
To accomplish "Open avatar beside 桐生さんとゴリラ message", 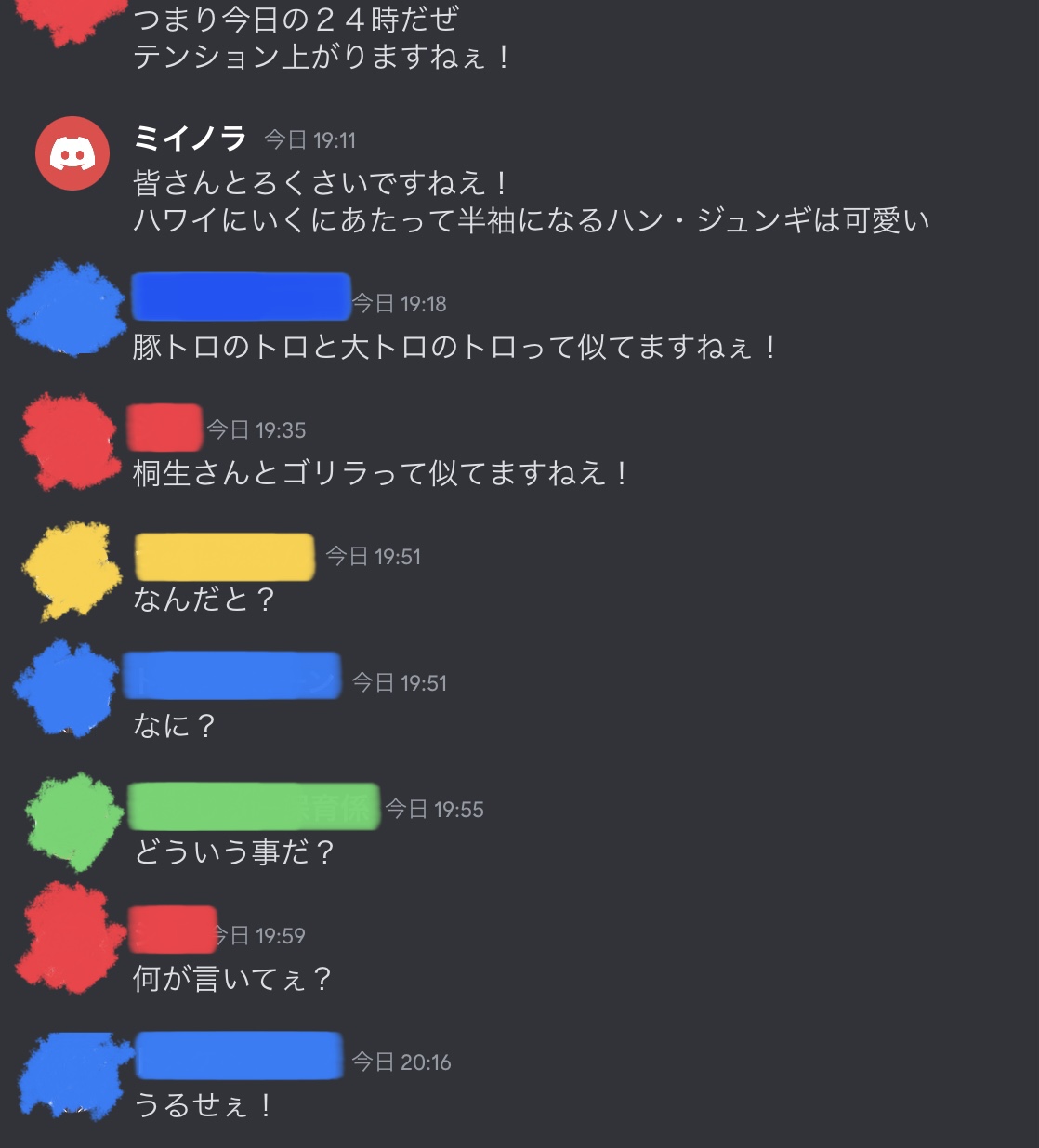I will [x=71, y=441].
